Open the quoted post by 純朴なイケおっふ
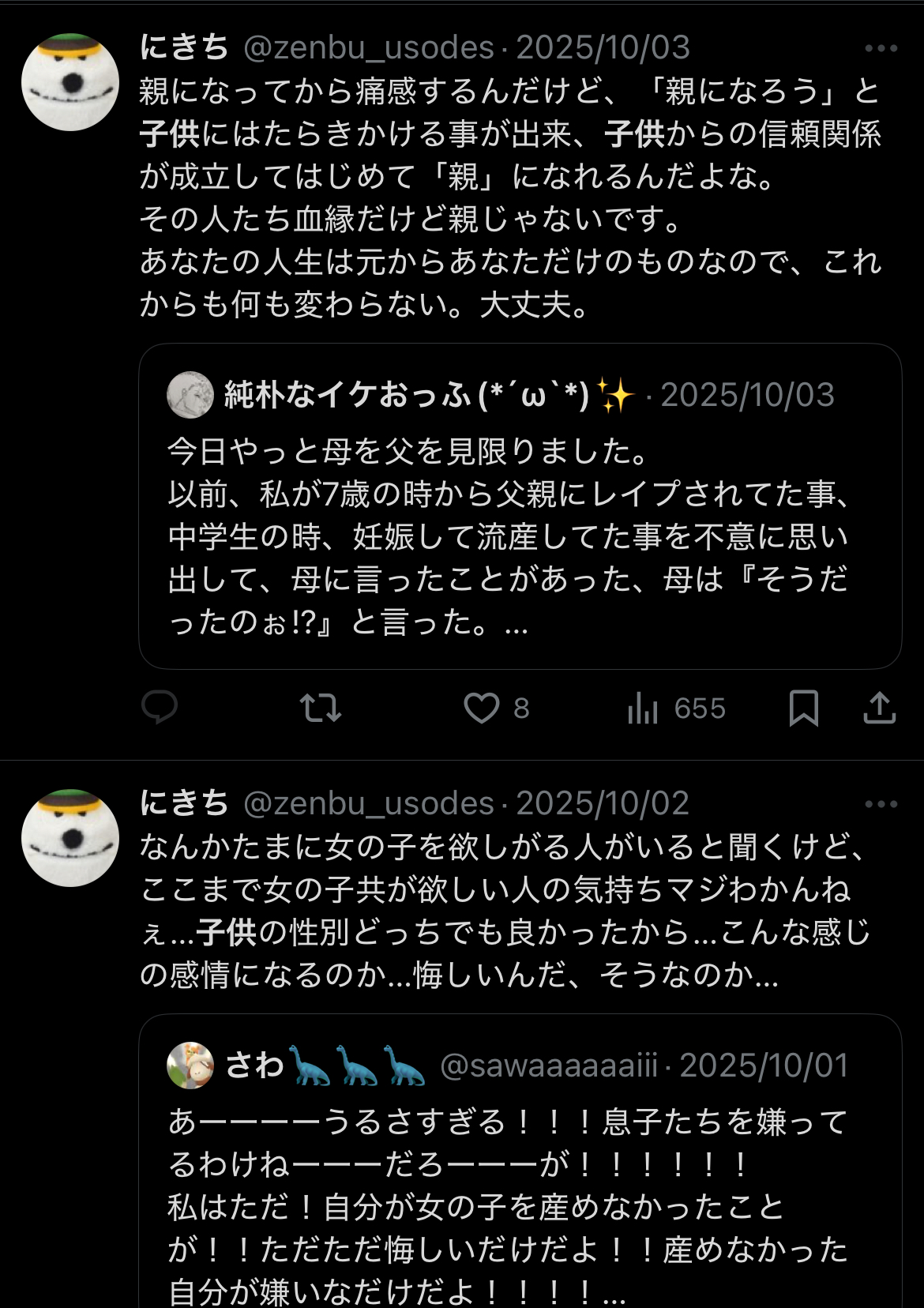924x1308 pixels. (520, 537)
